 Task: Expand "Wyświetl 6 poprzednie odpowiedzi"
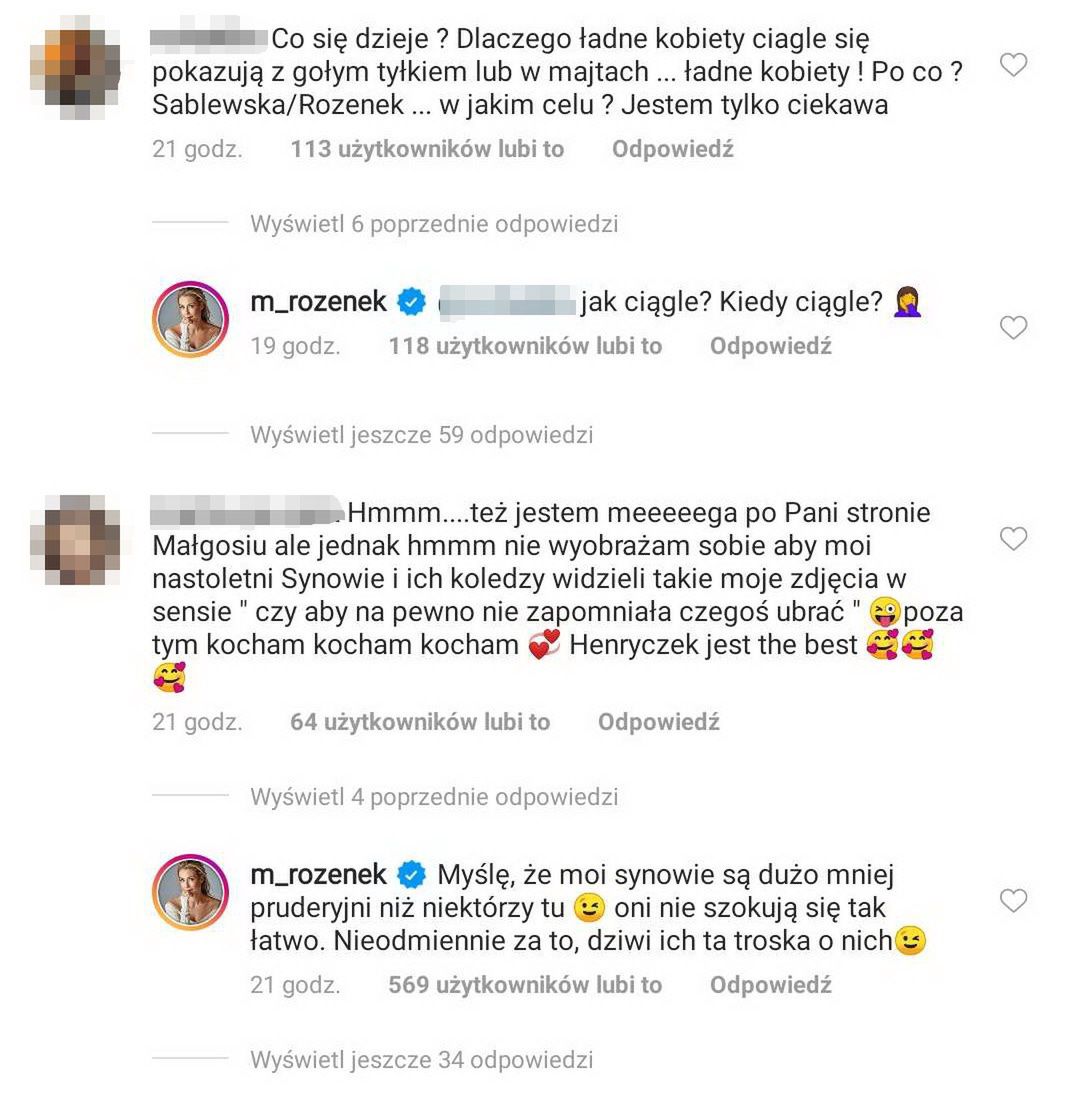(x=433, y=224)
